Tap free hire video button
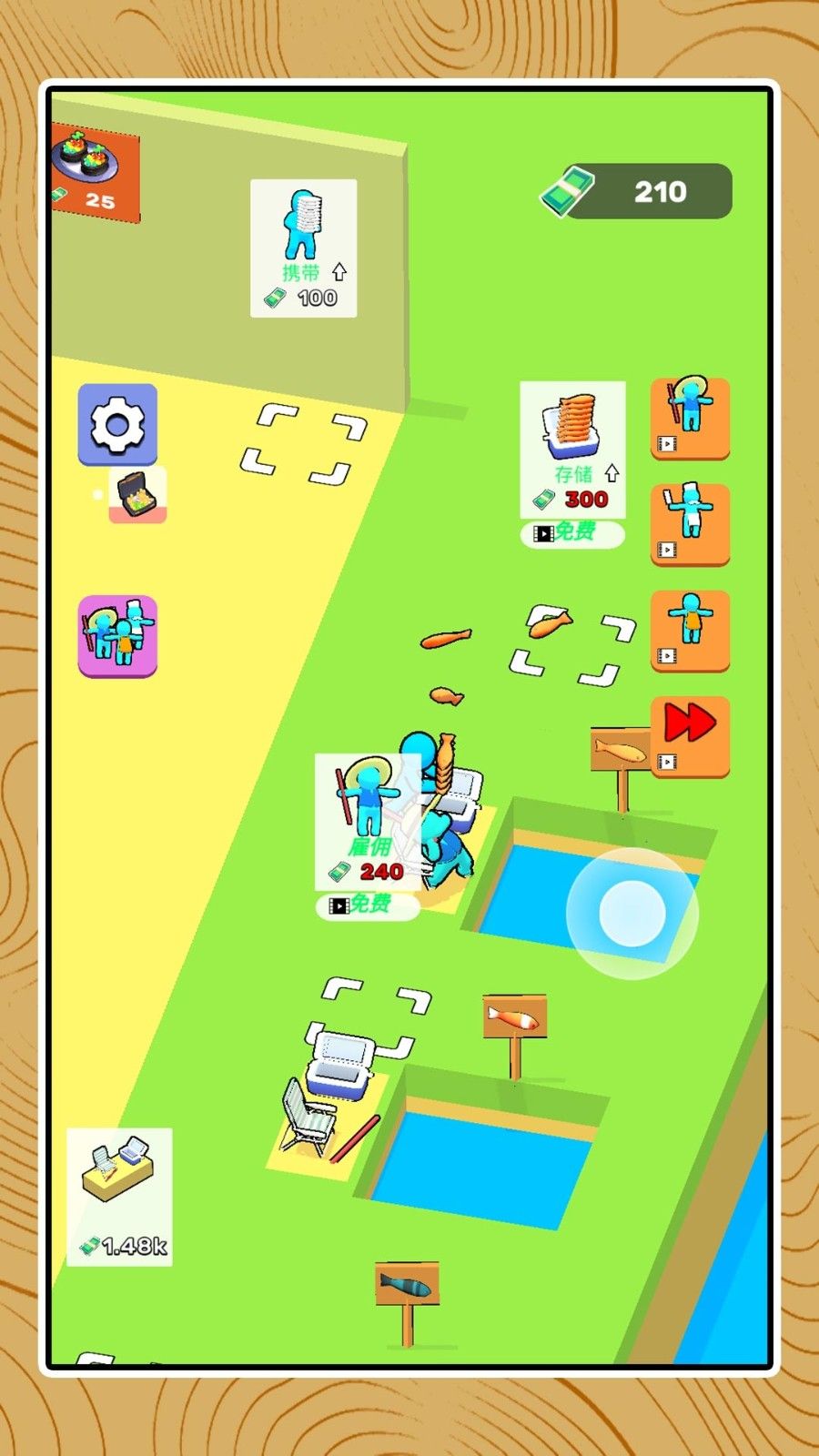 point(368,905)
